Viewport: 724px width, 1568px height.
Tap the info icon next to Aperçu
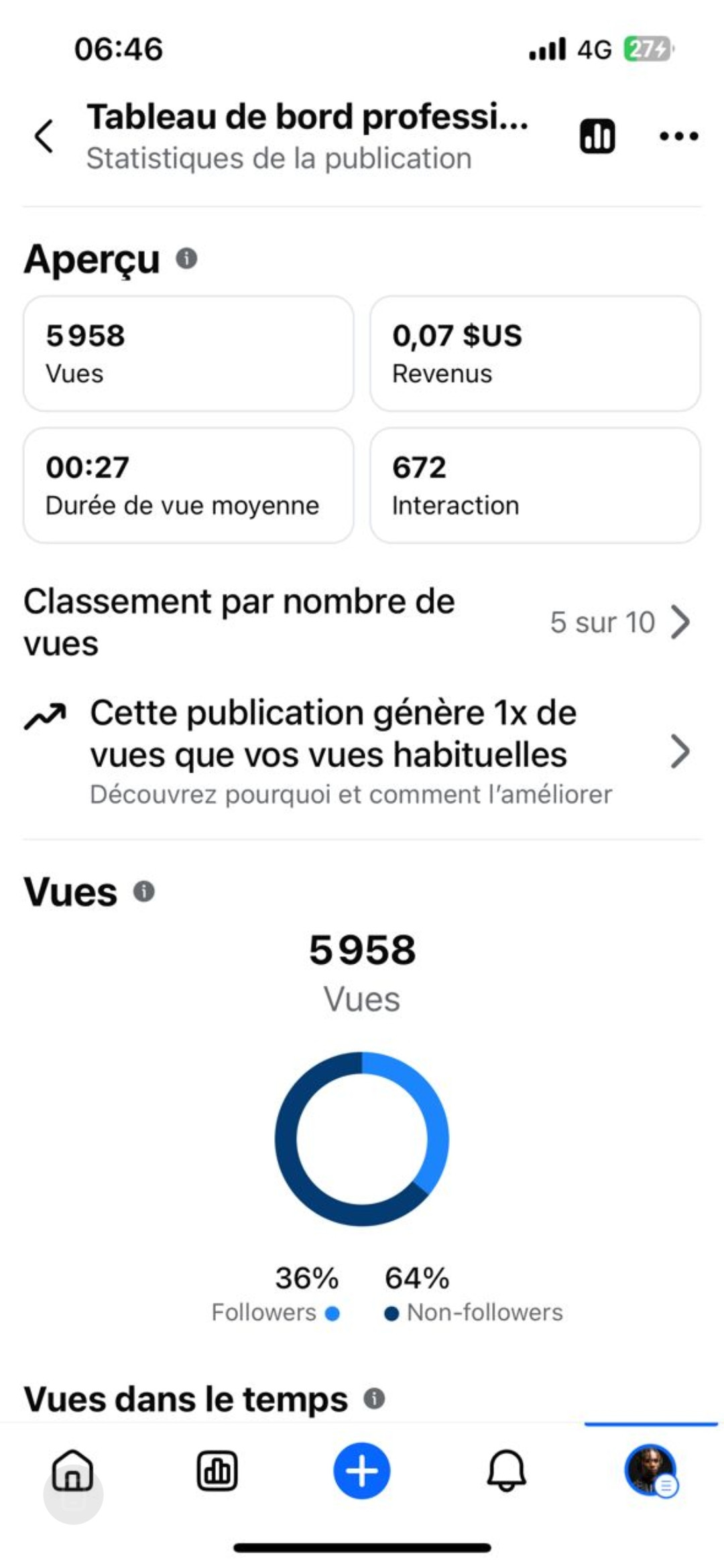coord(186,258)
